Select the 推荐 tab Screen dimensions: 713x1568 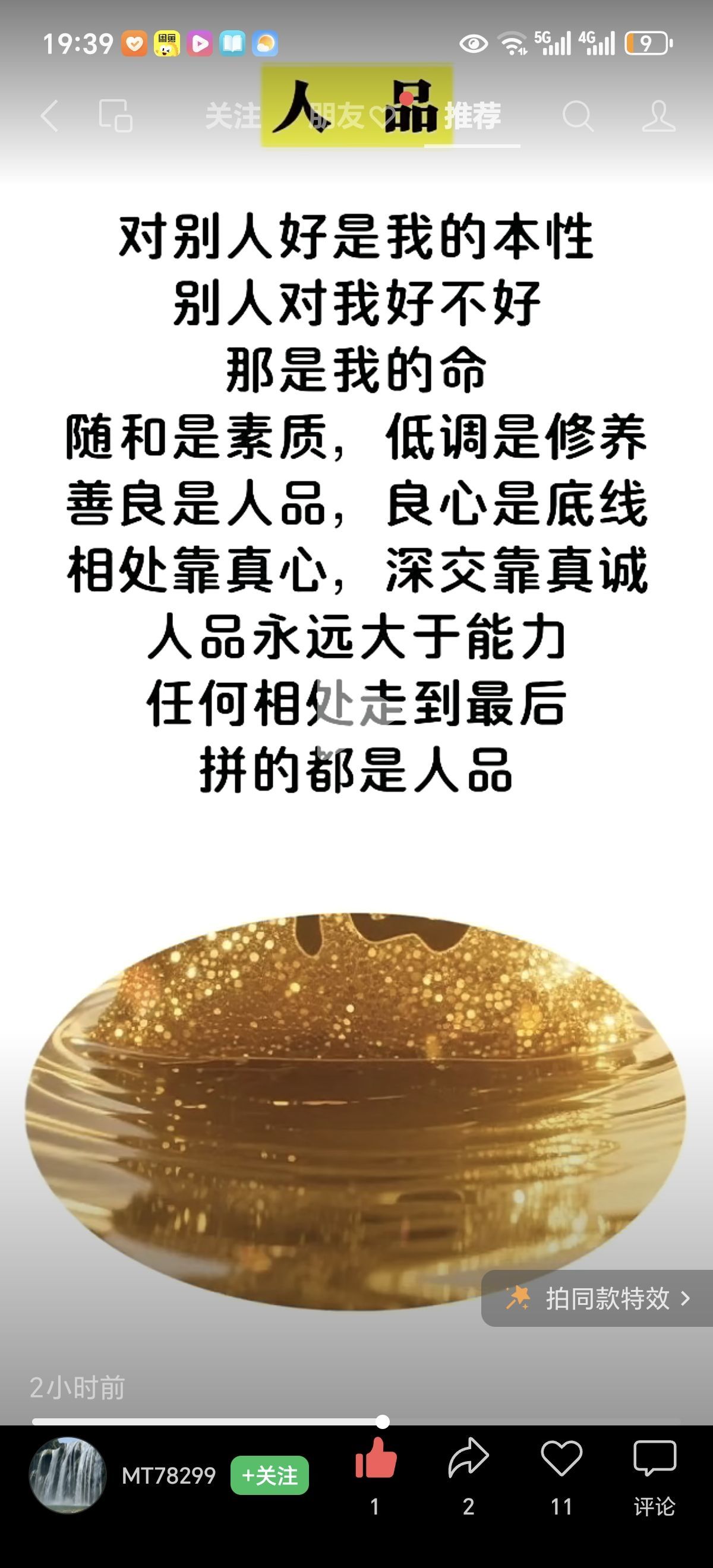point(474,116)
